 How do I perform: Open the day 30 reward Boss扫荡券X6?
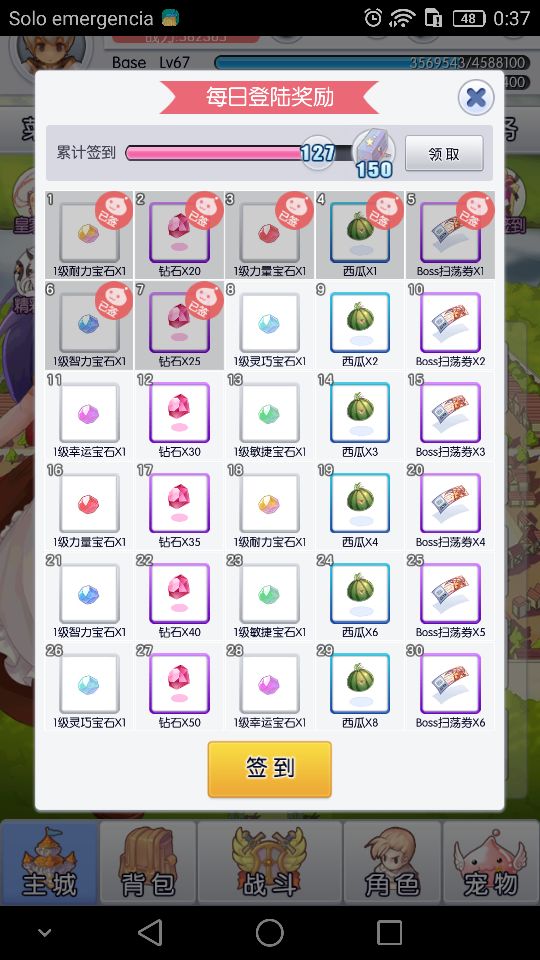(450, 686)
